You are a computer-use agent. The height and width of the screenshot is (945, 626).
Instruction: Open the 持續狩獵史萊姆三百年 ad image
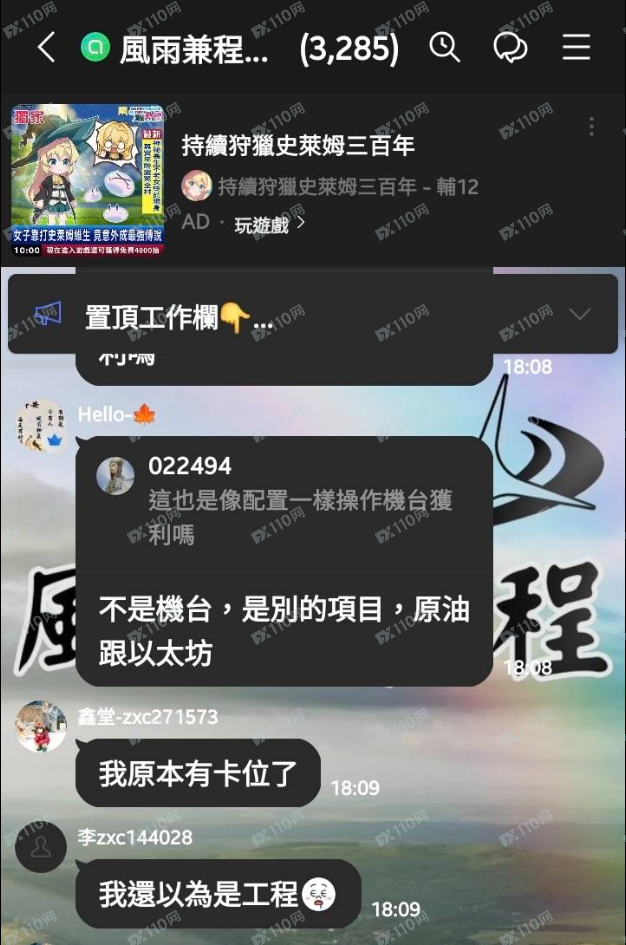tap(87, 181)
